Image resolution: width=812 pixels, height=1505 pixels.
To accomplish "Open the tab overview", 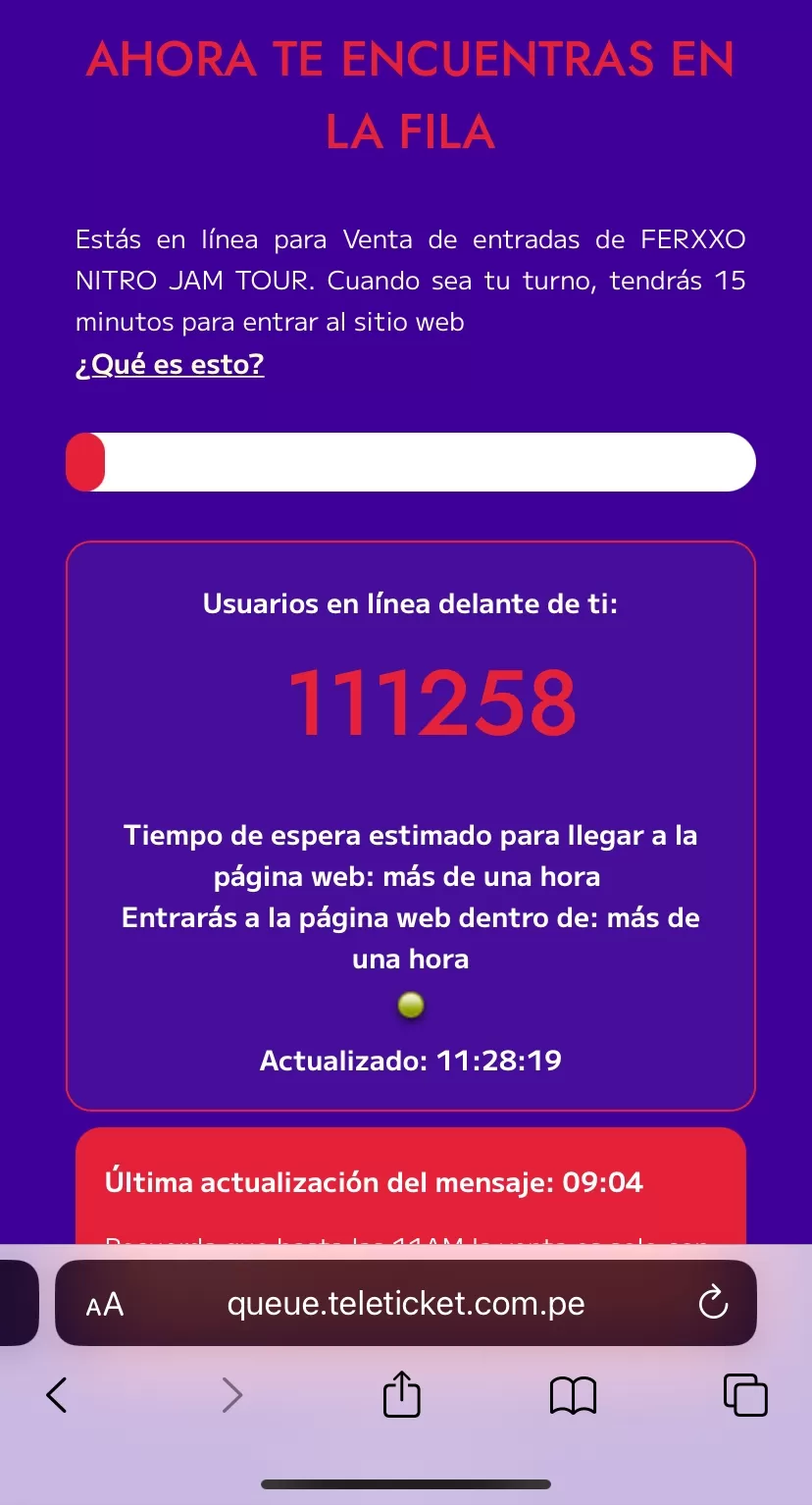I will click(x=744, y=1394).
